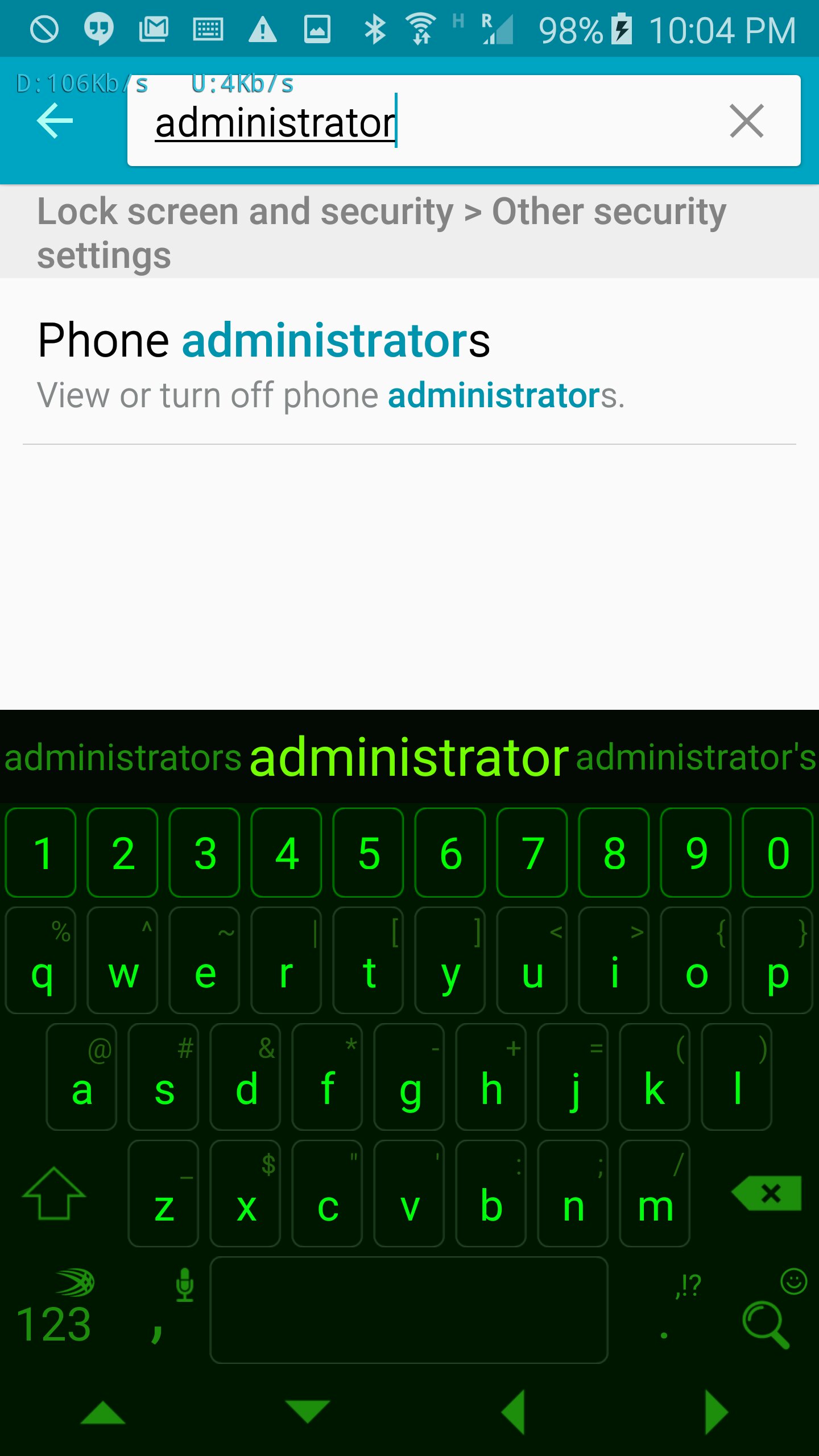Go back from settings search
This screenshot has height=1456, width=819.
55,121
